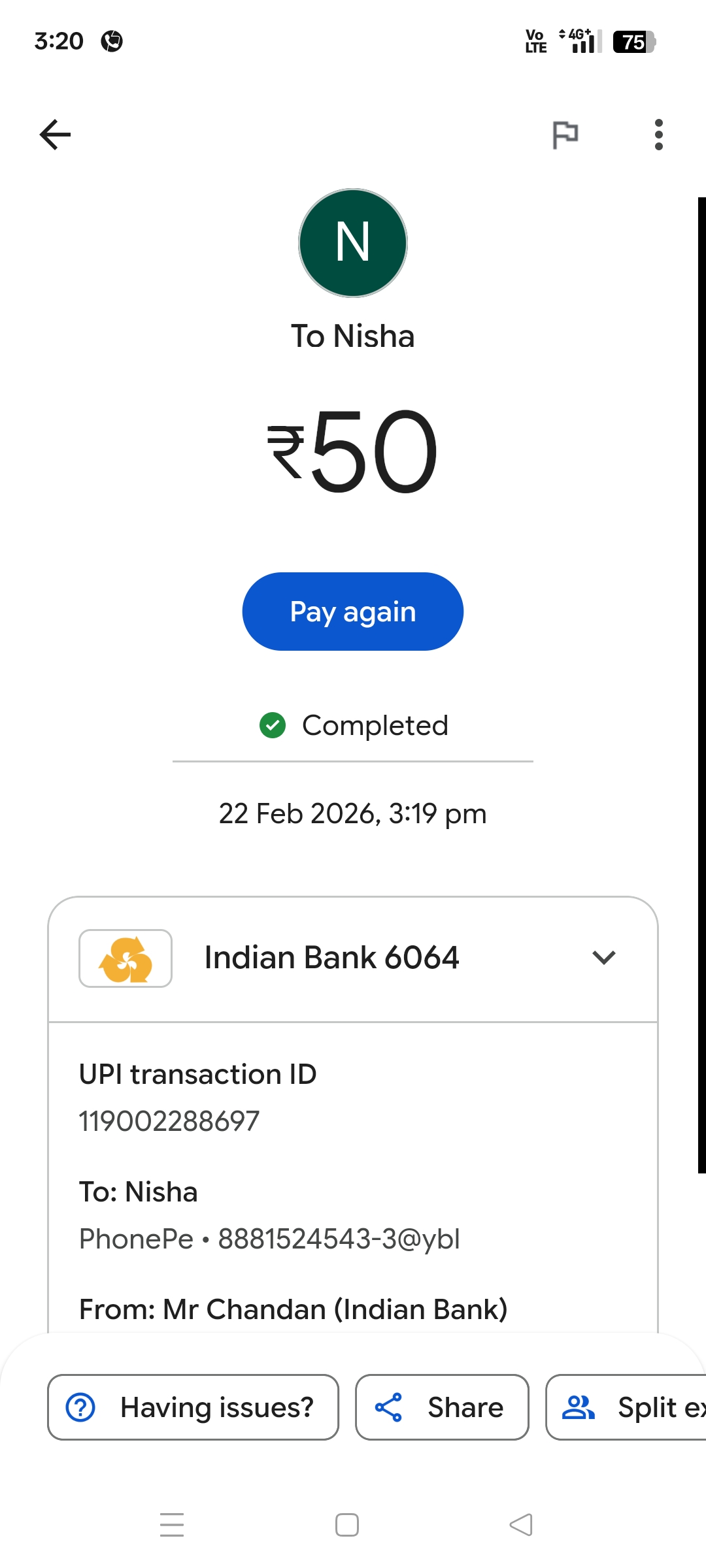Open recent apps from navigation bar
Screen dimensions: 706x1568
(x=172, y=1525)
